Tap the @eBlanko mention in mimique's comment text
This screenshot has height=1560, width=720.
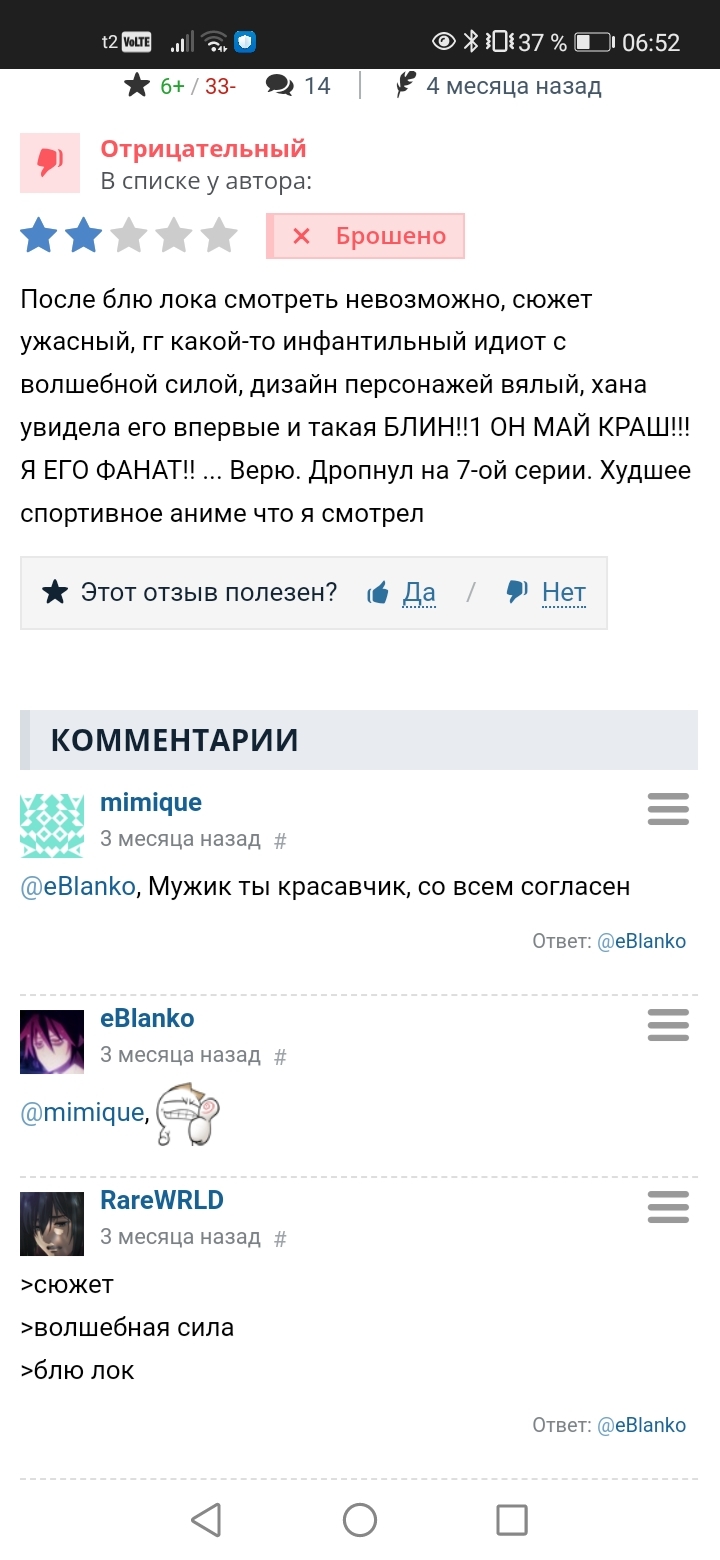(x=77, y=886)
